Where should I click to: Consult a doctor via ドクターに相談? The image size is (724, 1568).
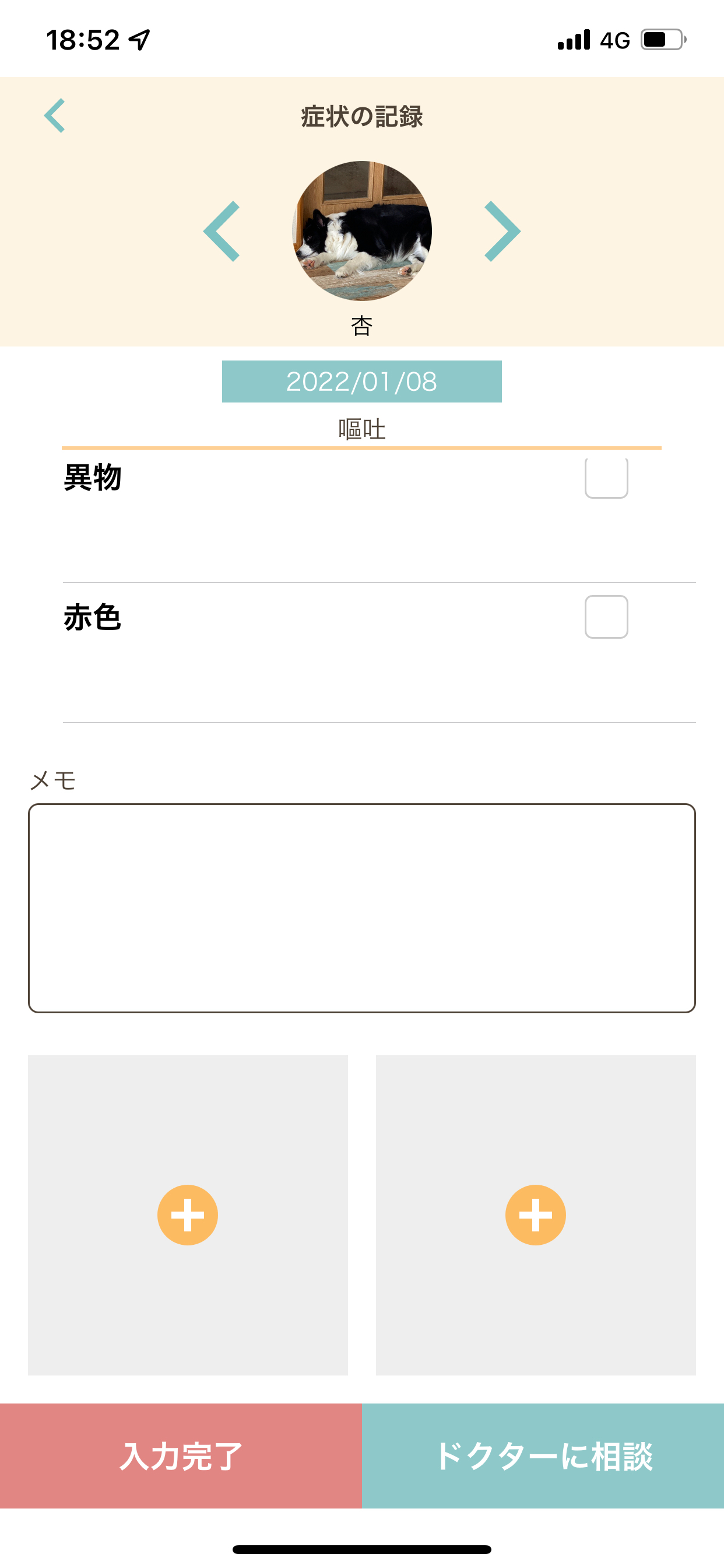(543, 1456)
